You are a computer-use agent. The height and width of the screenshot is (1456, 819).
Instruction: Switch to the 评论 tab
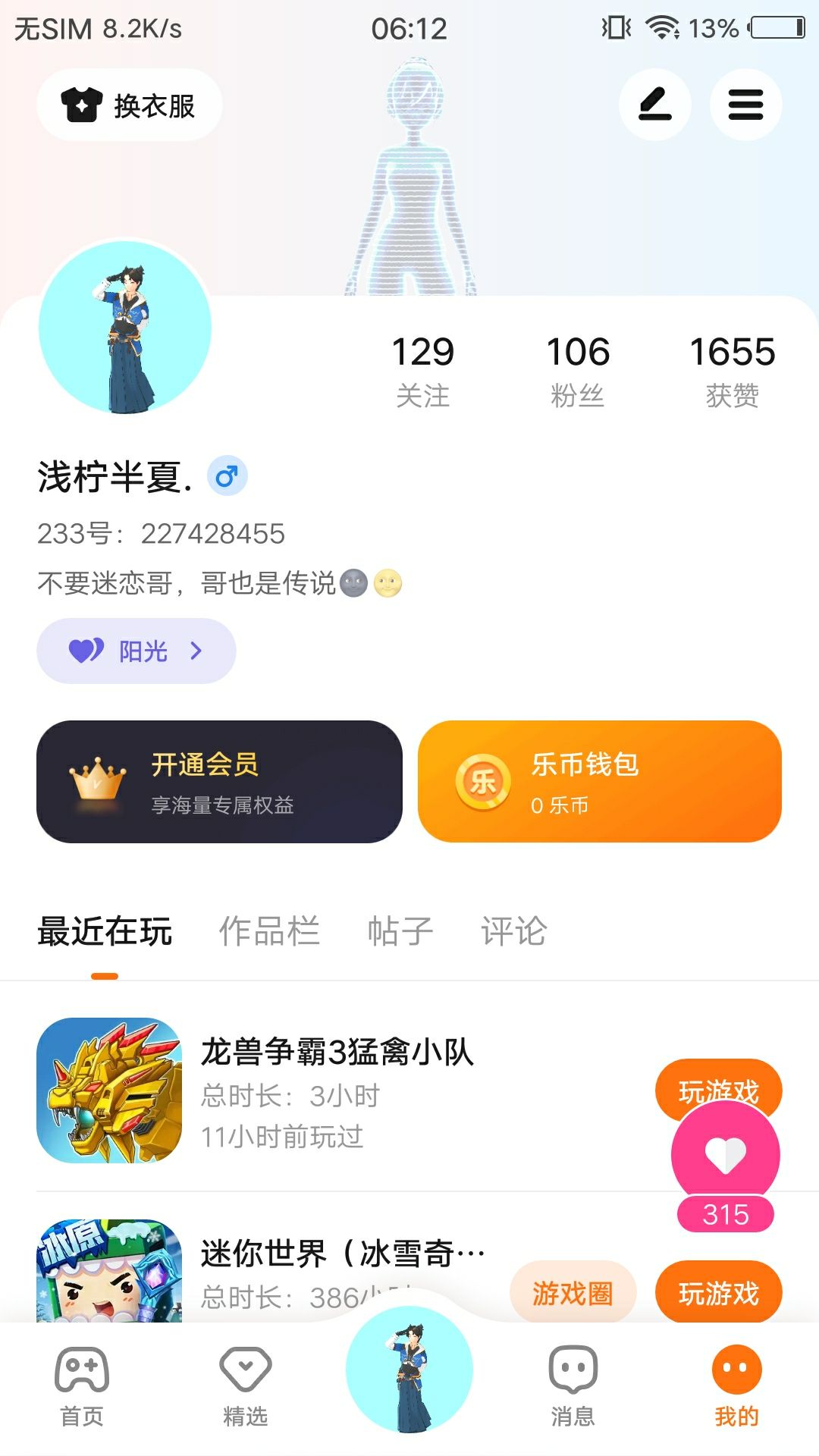point(513,931)
